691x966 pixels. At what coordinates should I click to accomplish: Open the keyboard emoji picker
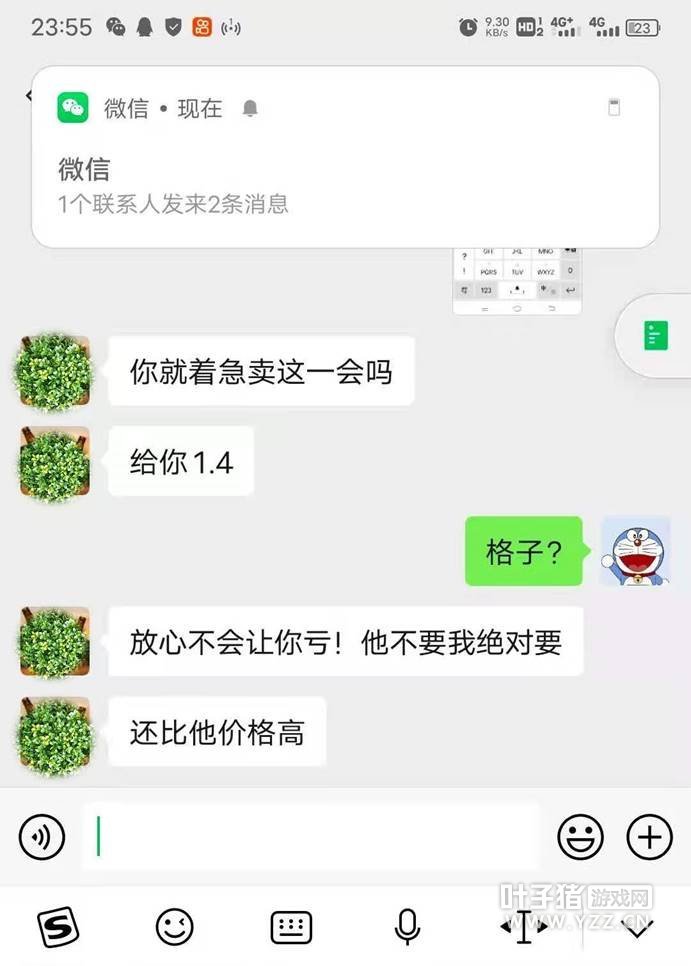pos(175,927)
